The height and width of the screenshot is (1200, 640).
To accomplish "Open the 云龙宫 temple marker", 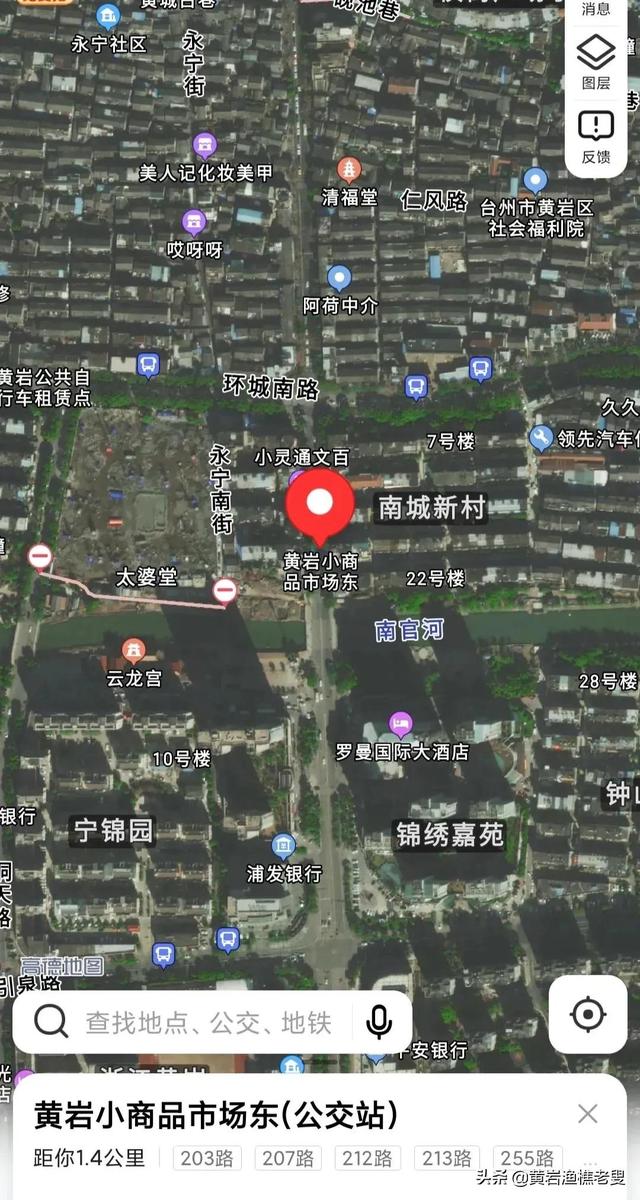I will point(133,651).
